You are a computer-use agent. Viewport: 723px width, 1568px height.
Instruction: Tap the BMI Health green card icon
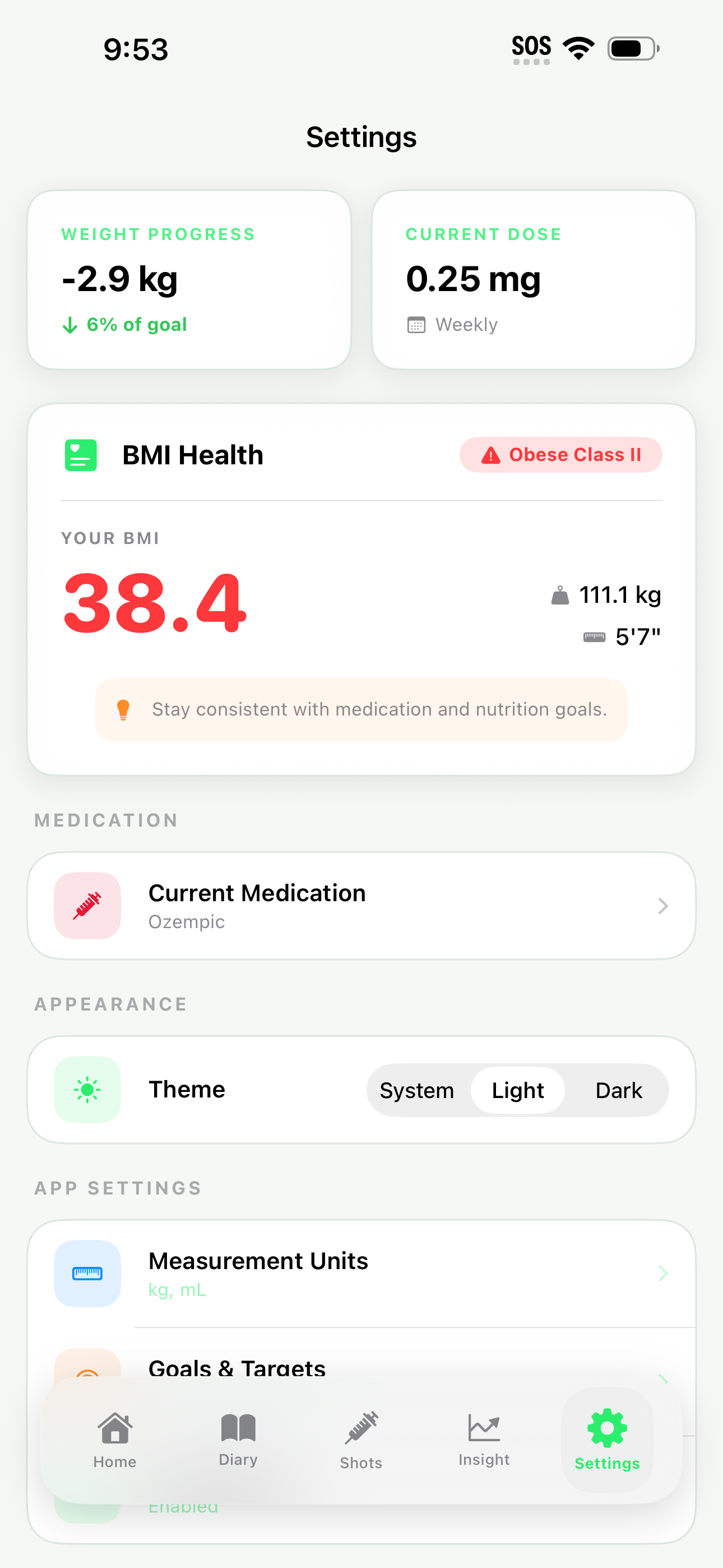click(80, 454)
